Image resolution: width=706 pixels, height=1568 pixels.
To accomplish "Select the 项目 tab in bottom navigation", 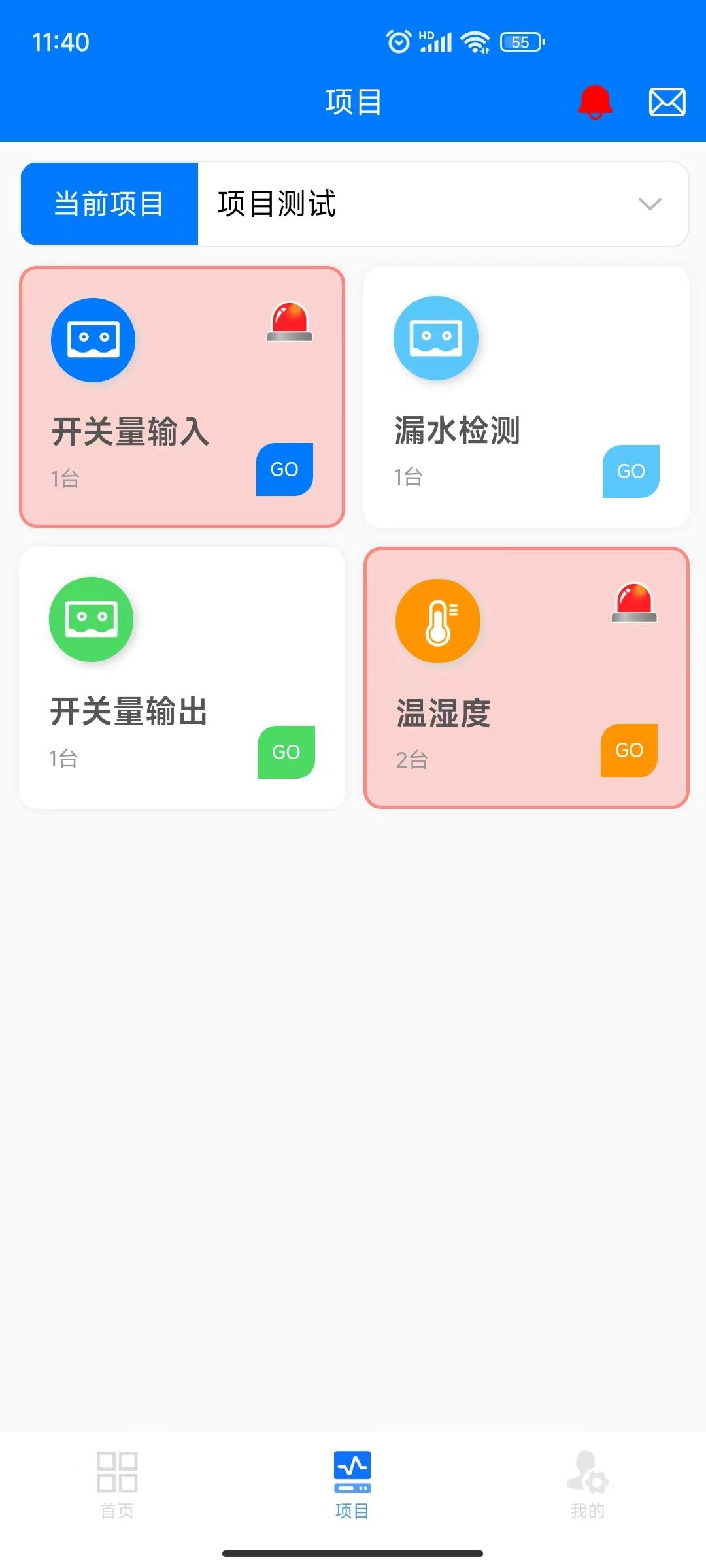I will [352, 1484].
